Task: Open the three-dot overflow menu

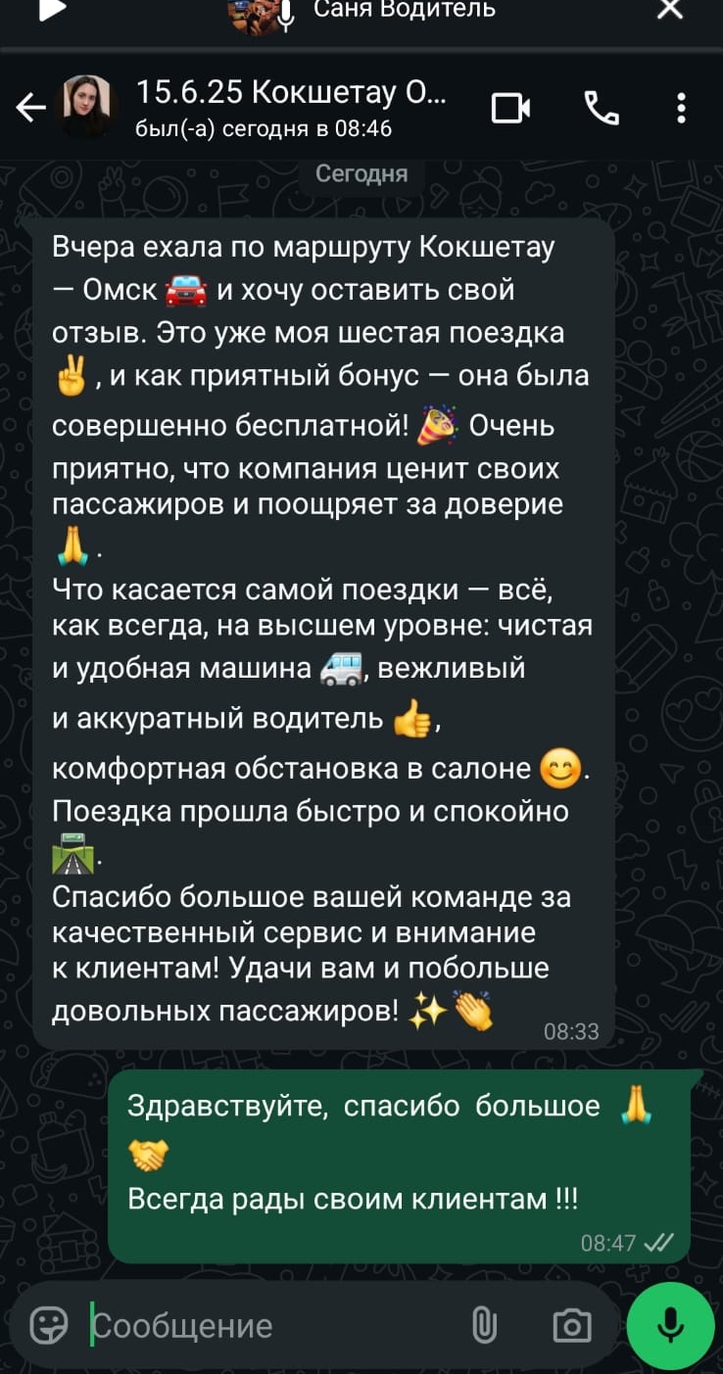Action: pyautogui.click(x=680, y=108)
